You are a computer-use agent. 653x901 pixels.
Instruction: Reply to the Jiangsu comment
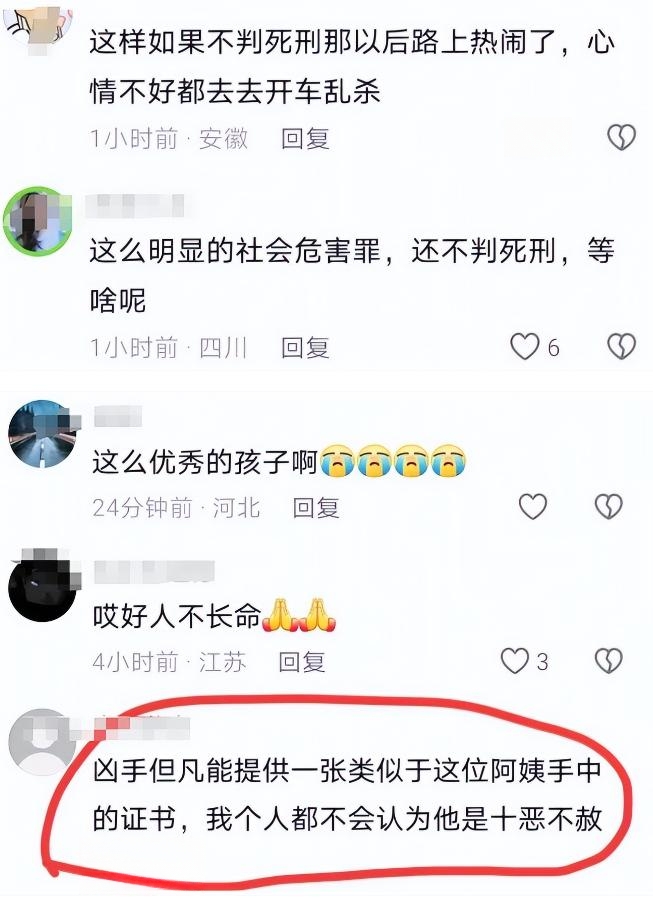pos(302,662)
